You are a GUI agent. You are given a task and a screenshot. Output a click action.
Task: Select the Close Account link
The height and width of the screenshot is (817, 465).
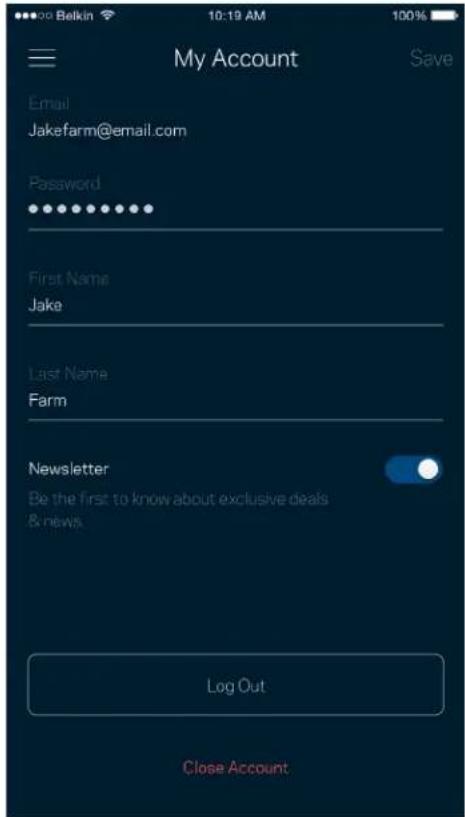[x=236, y=768]
